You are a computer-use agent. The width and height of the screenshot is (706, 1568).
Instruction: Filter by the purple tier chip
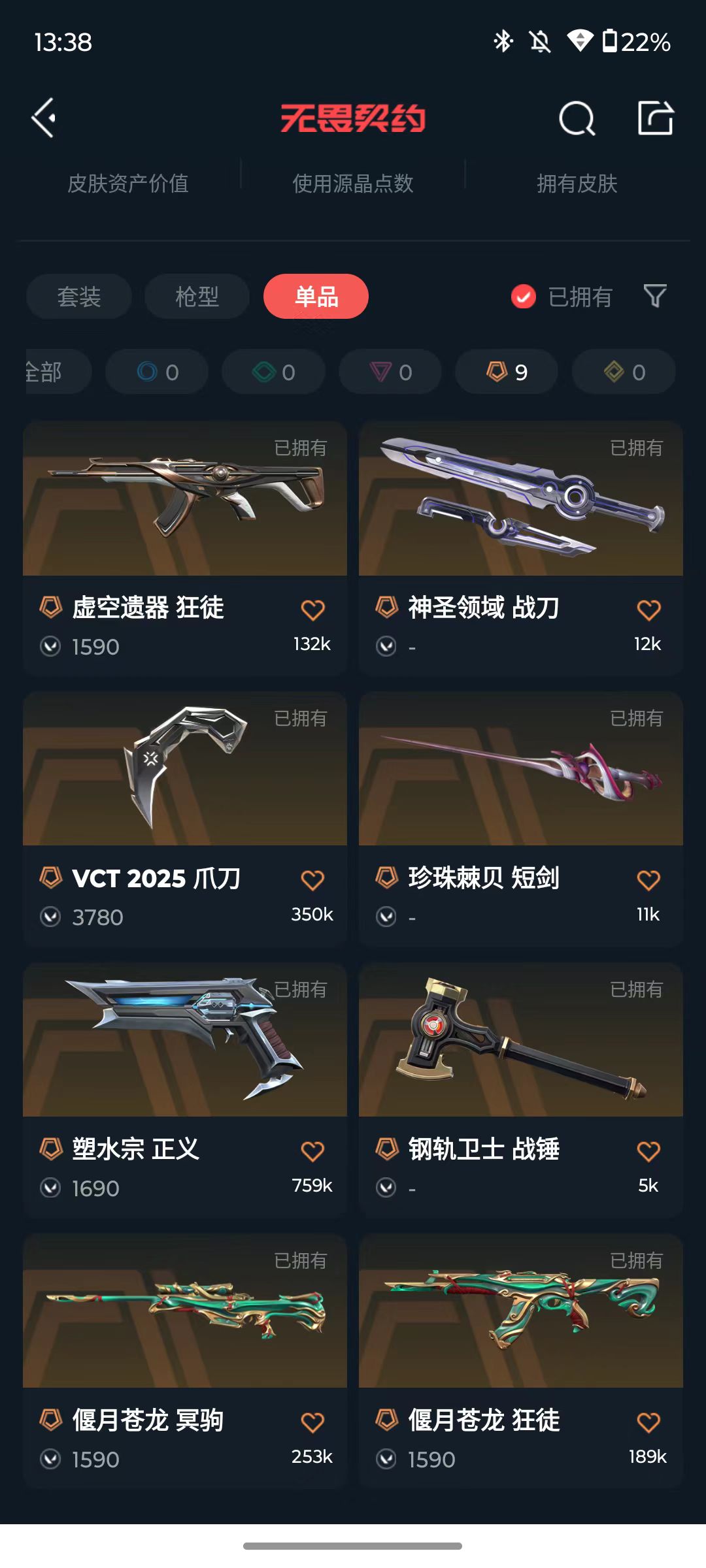tap(390, 372)
